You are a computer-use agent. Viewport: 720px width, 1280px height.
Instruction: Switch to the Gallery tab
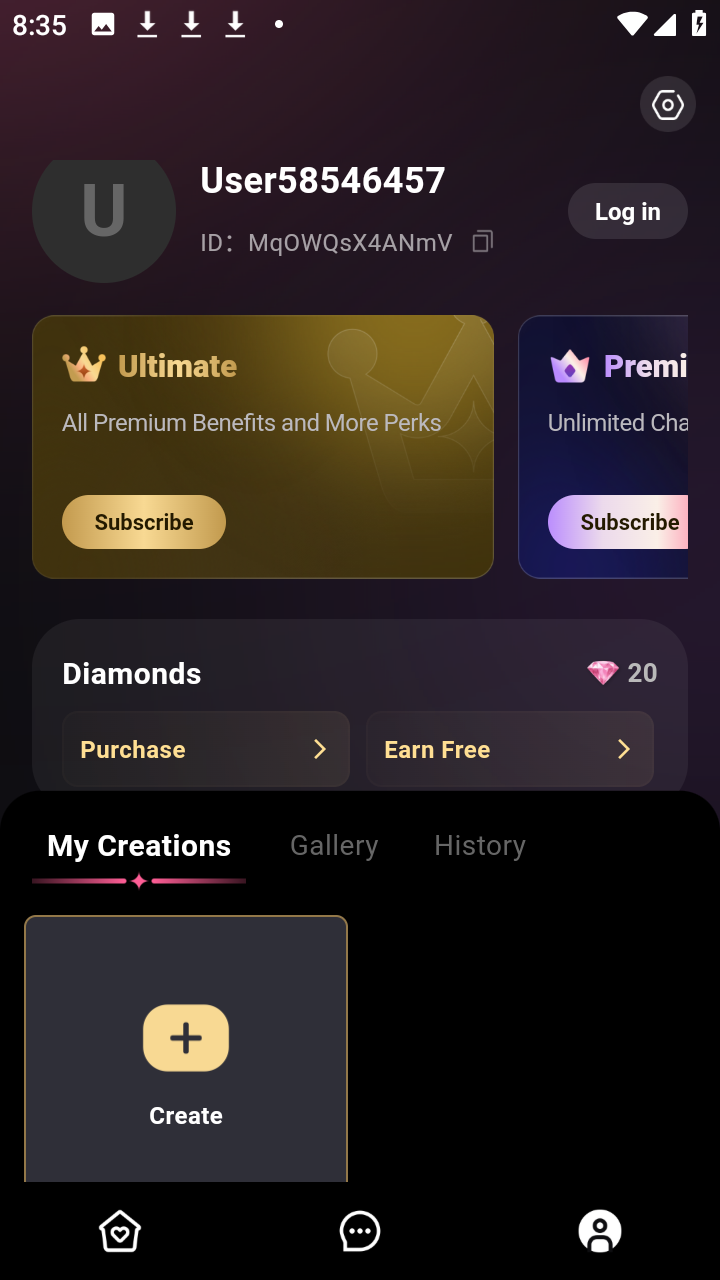334,846
